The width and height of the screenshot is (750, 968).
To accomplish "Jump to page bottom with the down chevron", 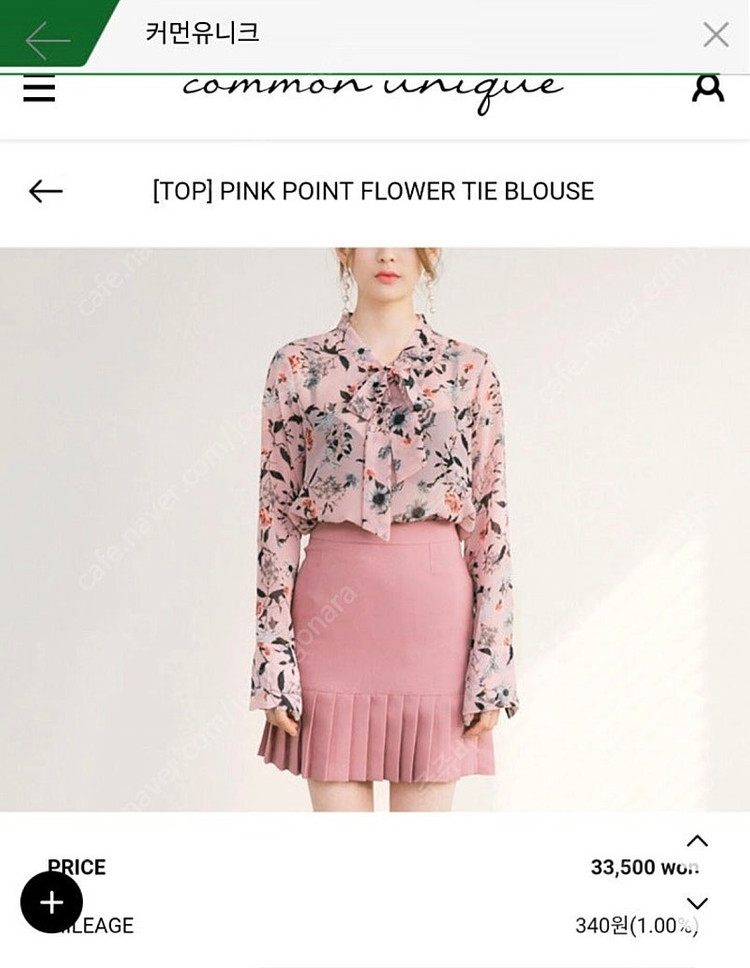I will click(697, 903).
